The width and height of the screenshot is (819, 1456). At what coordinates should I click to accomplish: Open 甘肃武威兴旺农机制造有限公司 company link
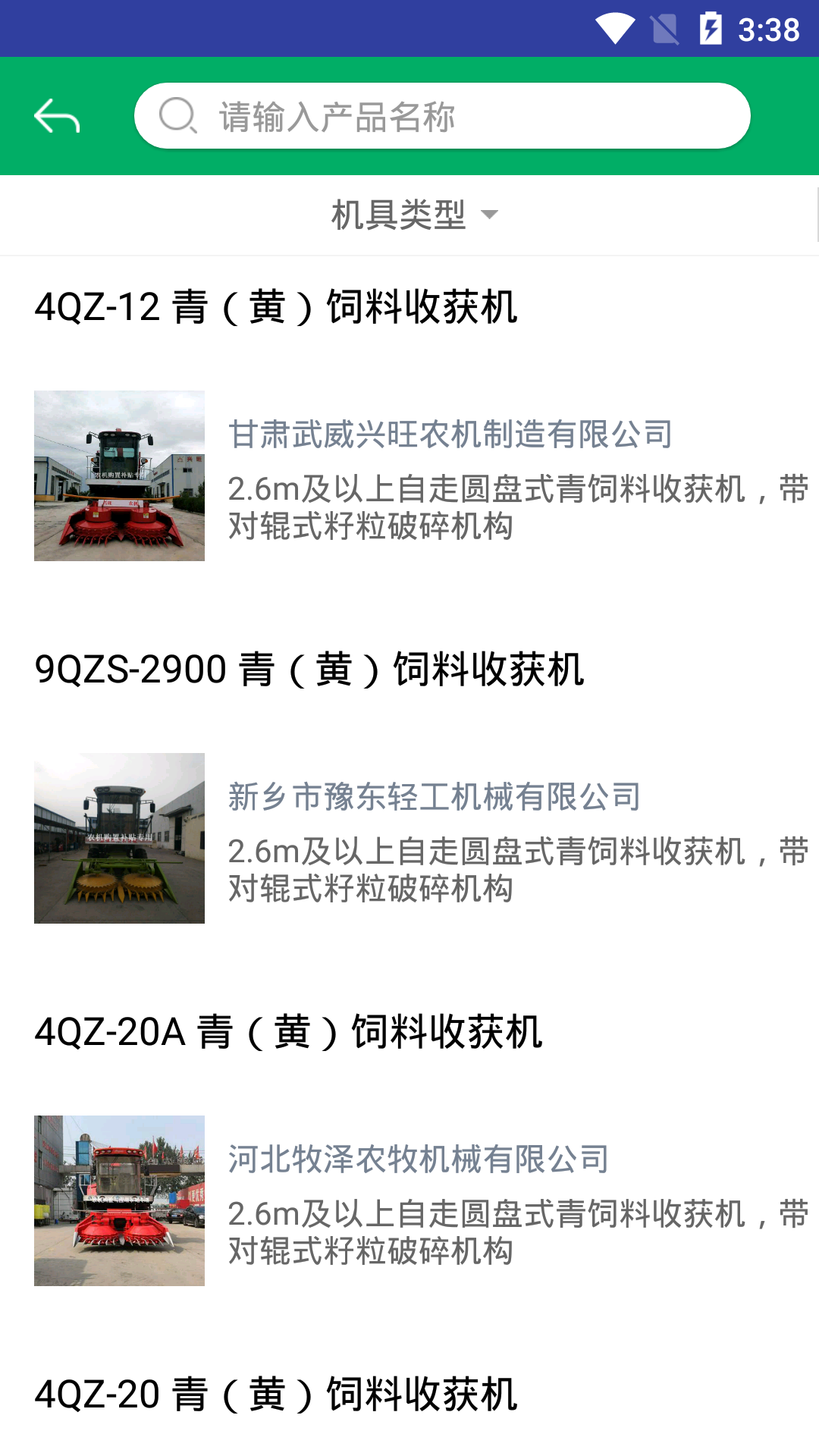(x=451, y=432)
